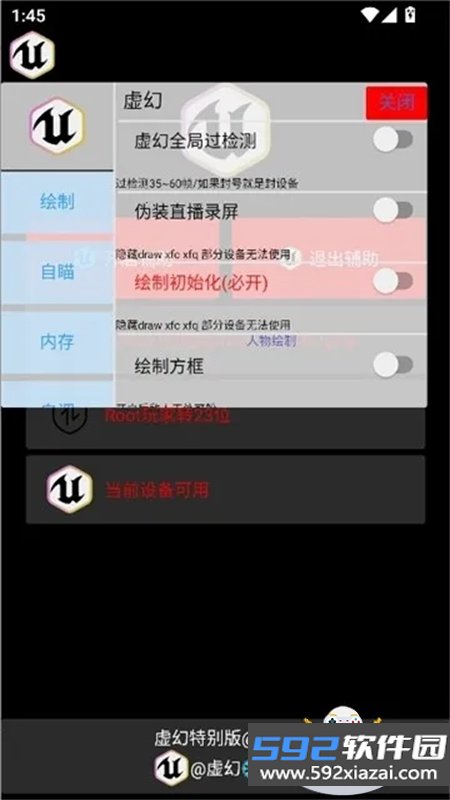Enable 虚幻全局过检测 switch
Viewport: 450px width, 800px height.
point(392,140)
